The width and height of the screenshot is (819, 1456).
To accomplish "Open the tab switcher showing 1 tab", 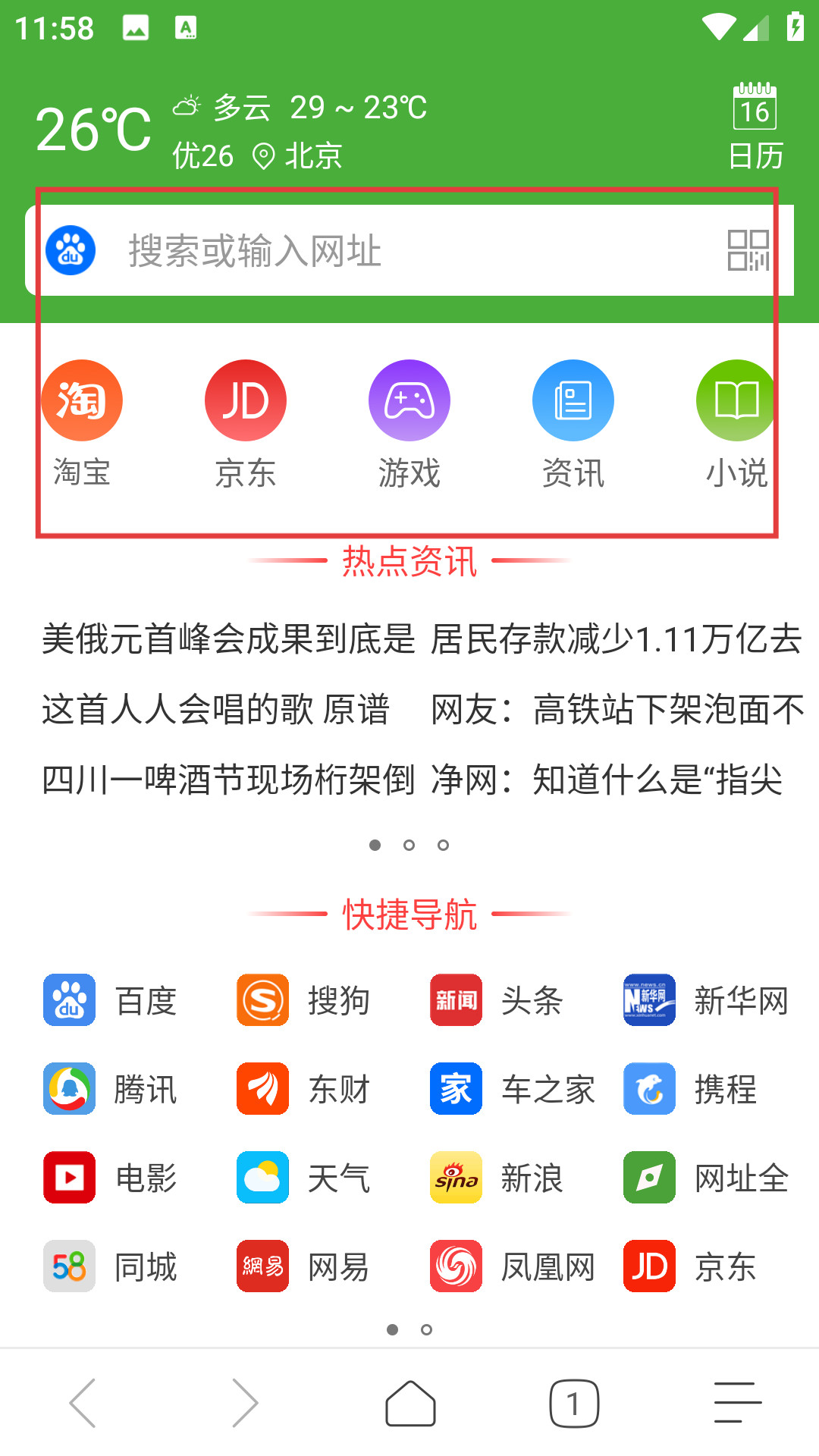I will (574, 1403).
